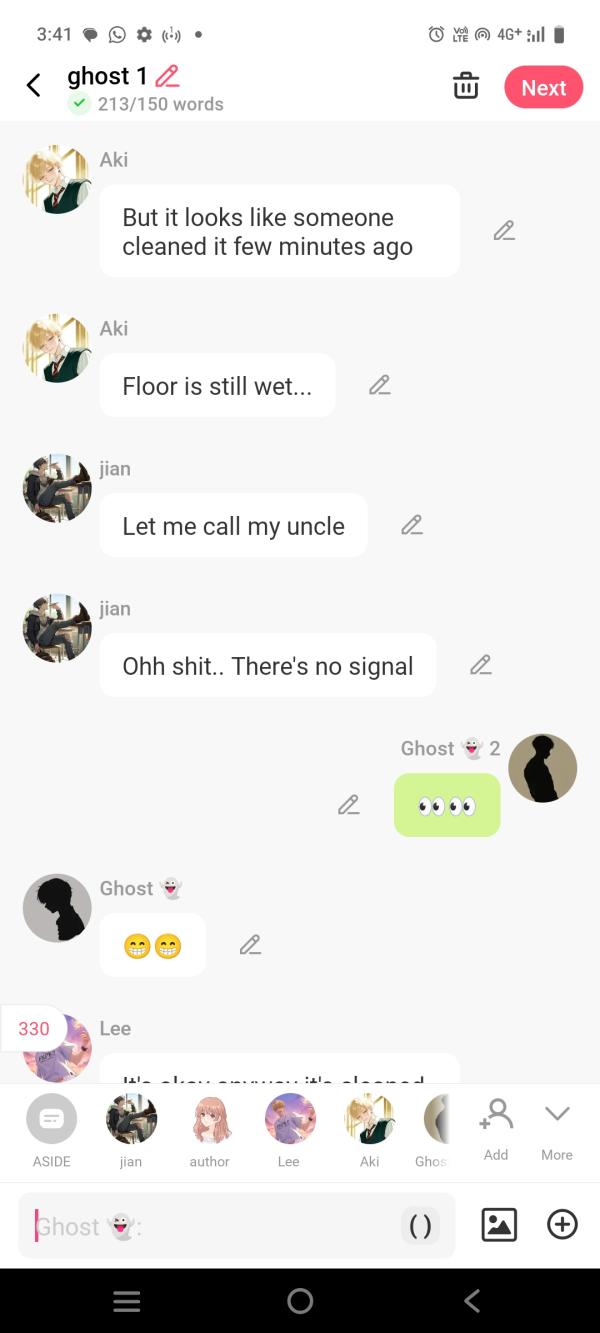Screen dimensions: 600x1333
Task: Select Aki in the character bar
Action: (369, 1130)
